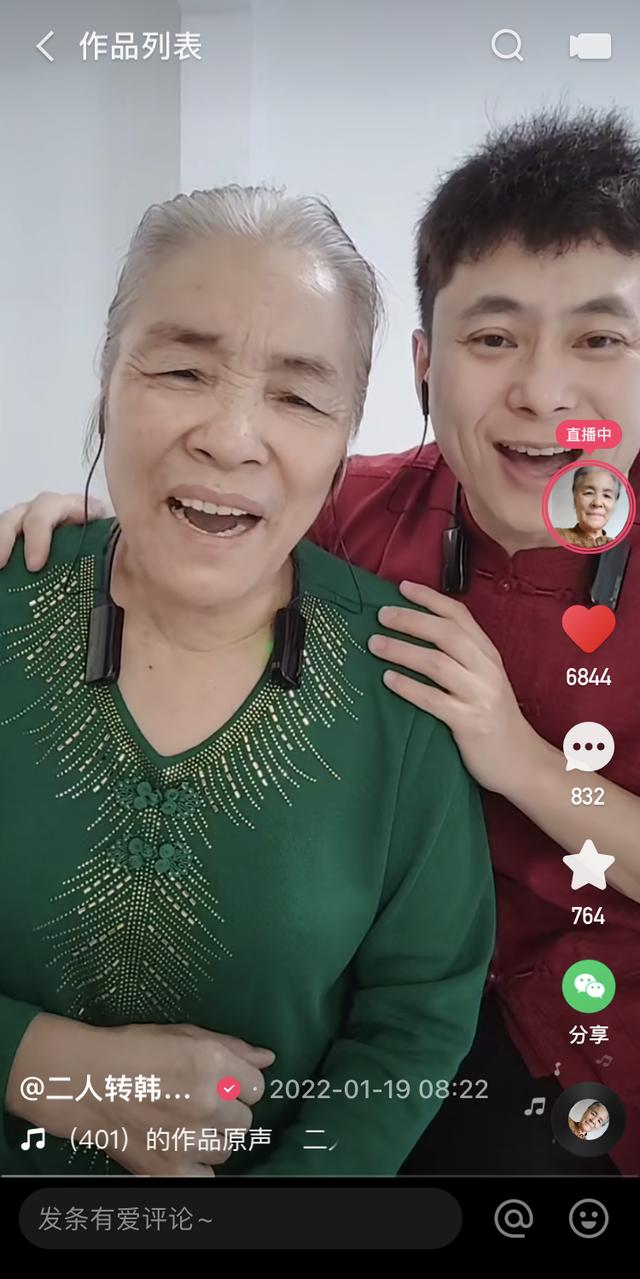
Task: Mention someone with the @ icon
Action: [x=513, y=1219]
